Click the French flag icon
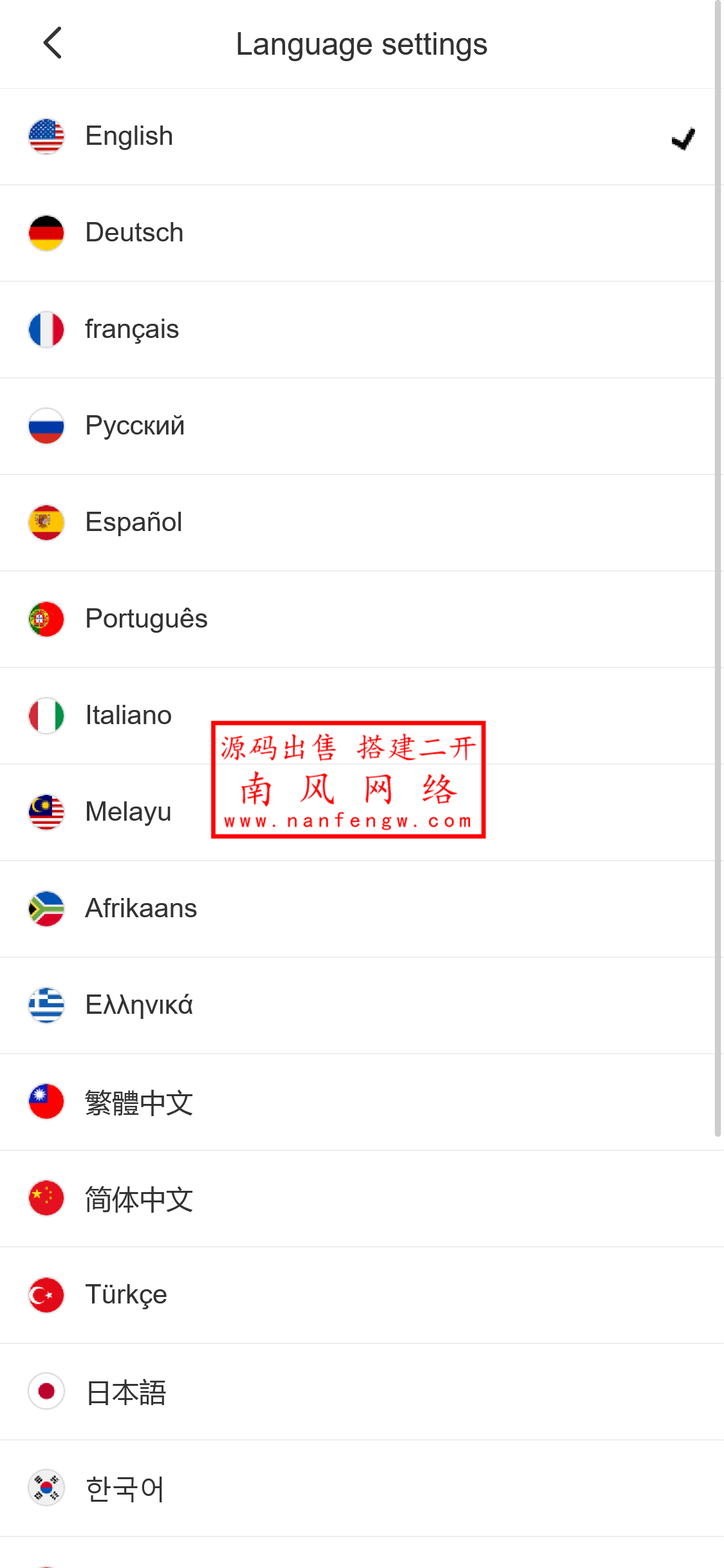Image resolution: width=724 pixels, height=1568 pixels. [x=46, y=329]
